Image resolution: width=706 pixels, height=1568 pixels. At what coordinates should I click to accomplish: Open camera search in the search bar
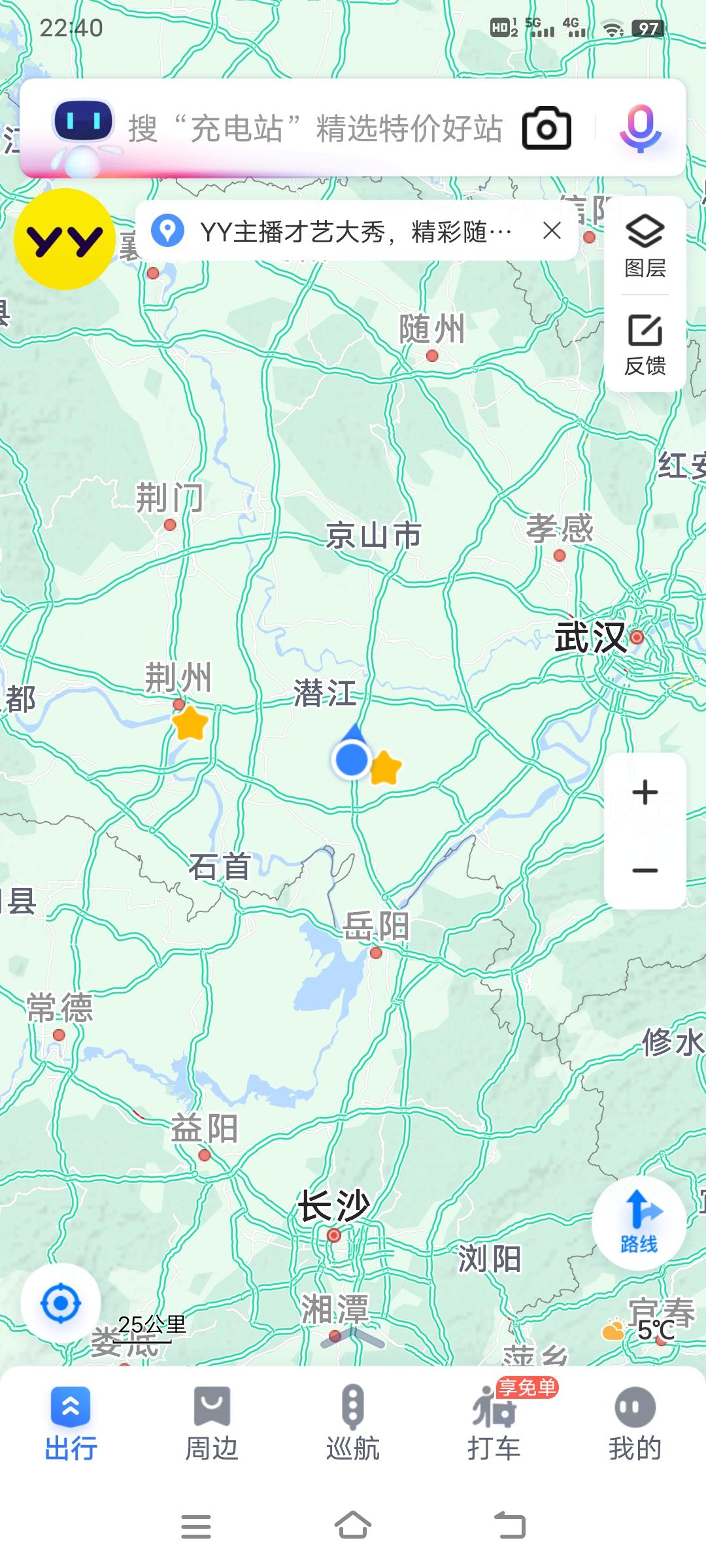pyautogui.click(x=546, y=128)
